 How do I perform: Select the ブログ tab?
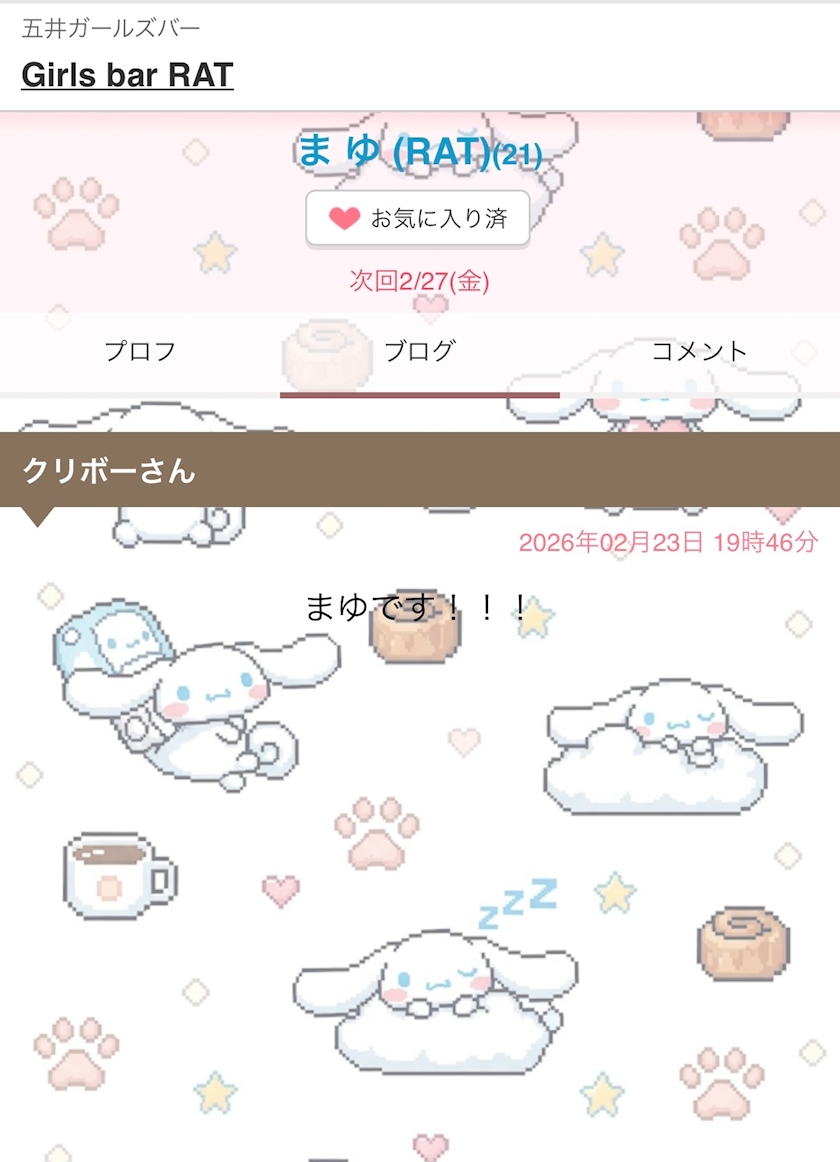420,351
